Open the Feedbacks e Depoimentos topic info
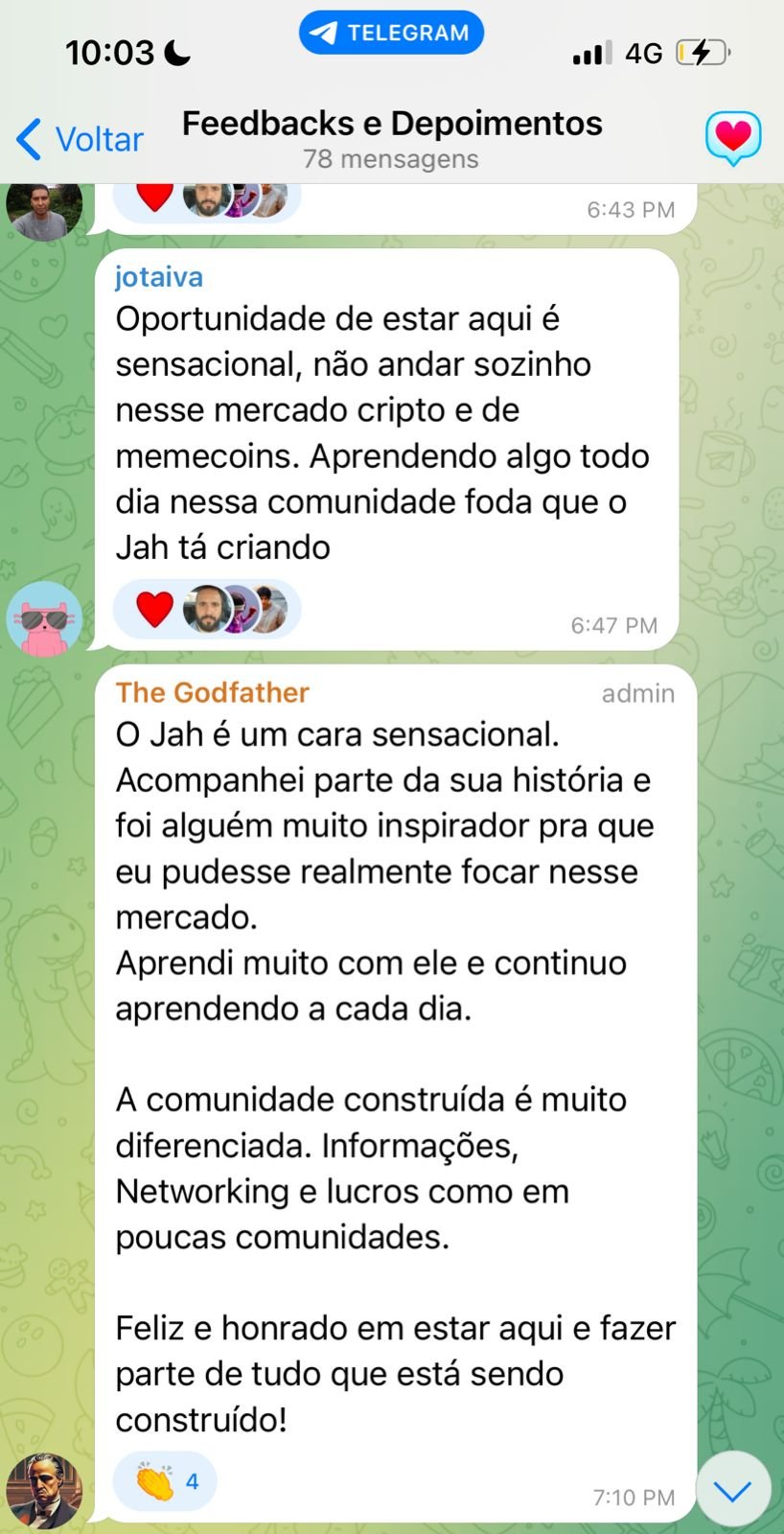The width and height of the screenshot is (784, 1534). (391, 138)
